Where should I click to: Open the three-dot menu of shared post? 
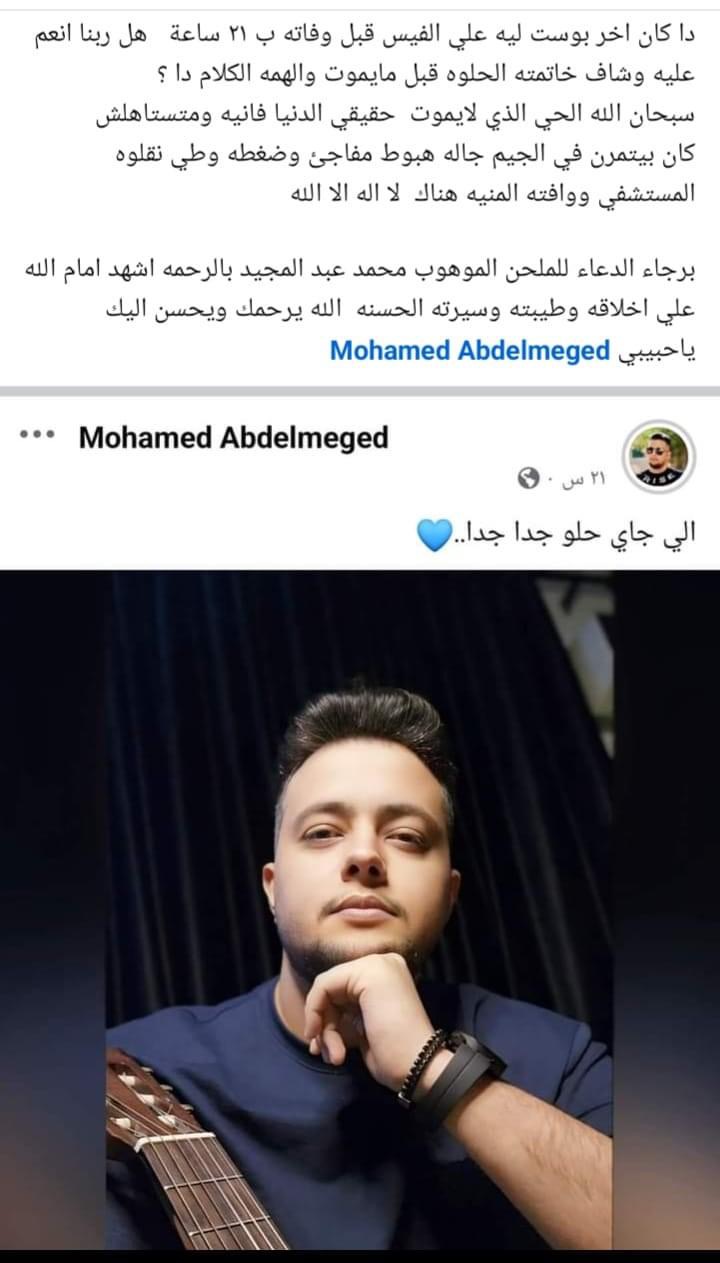click(37, 436)
